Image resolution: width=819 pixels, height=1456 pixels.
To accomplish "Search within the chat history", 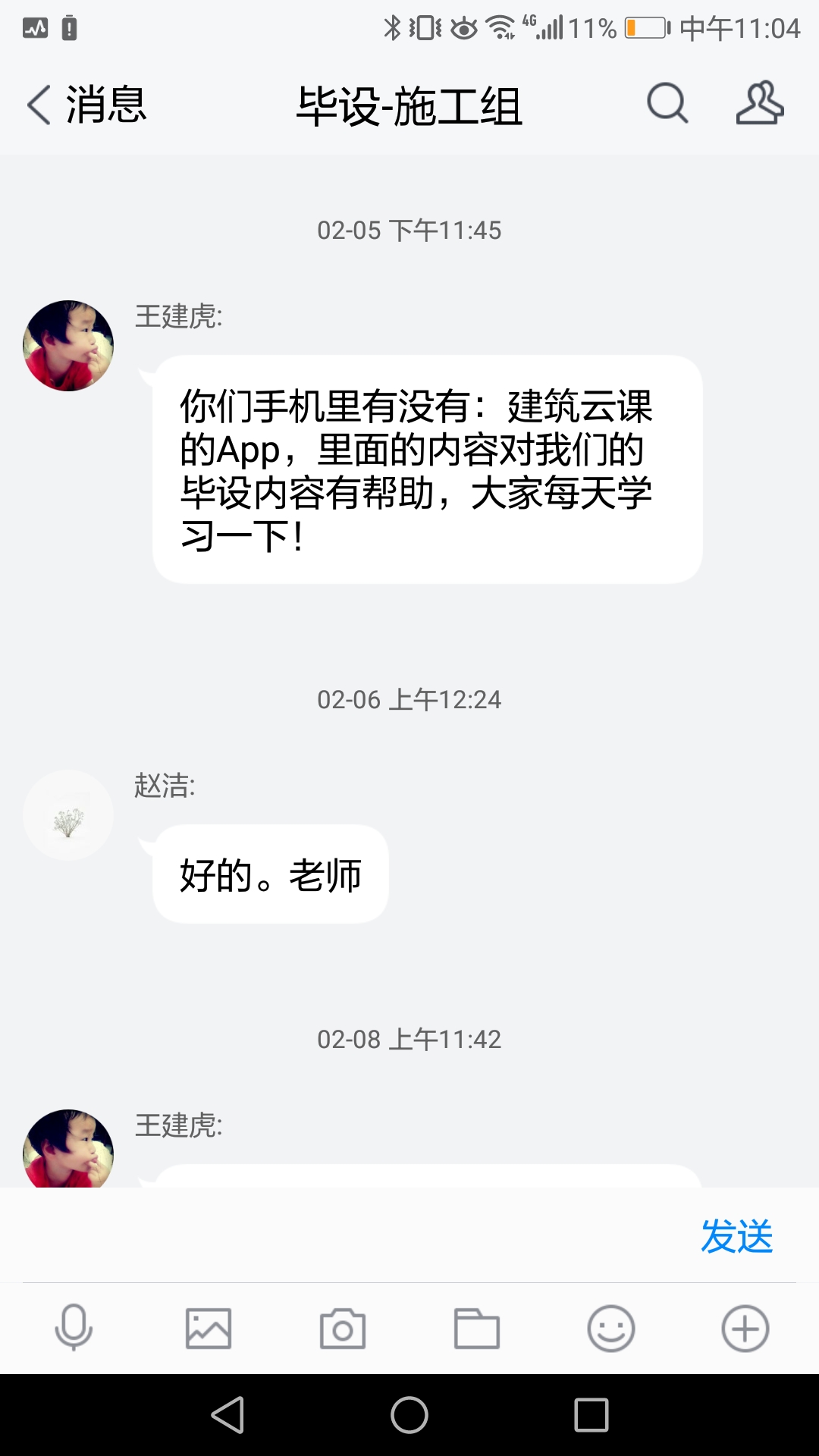I will coord(667,103).
